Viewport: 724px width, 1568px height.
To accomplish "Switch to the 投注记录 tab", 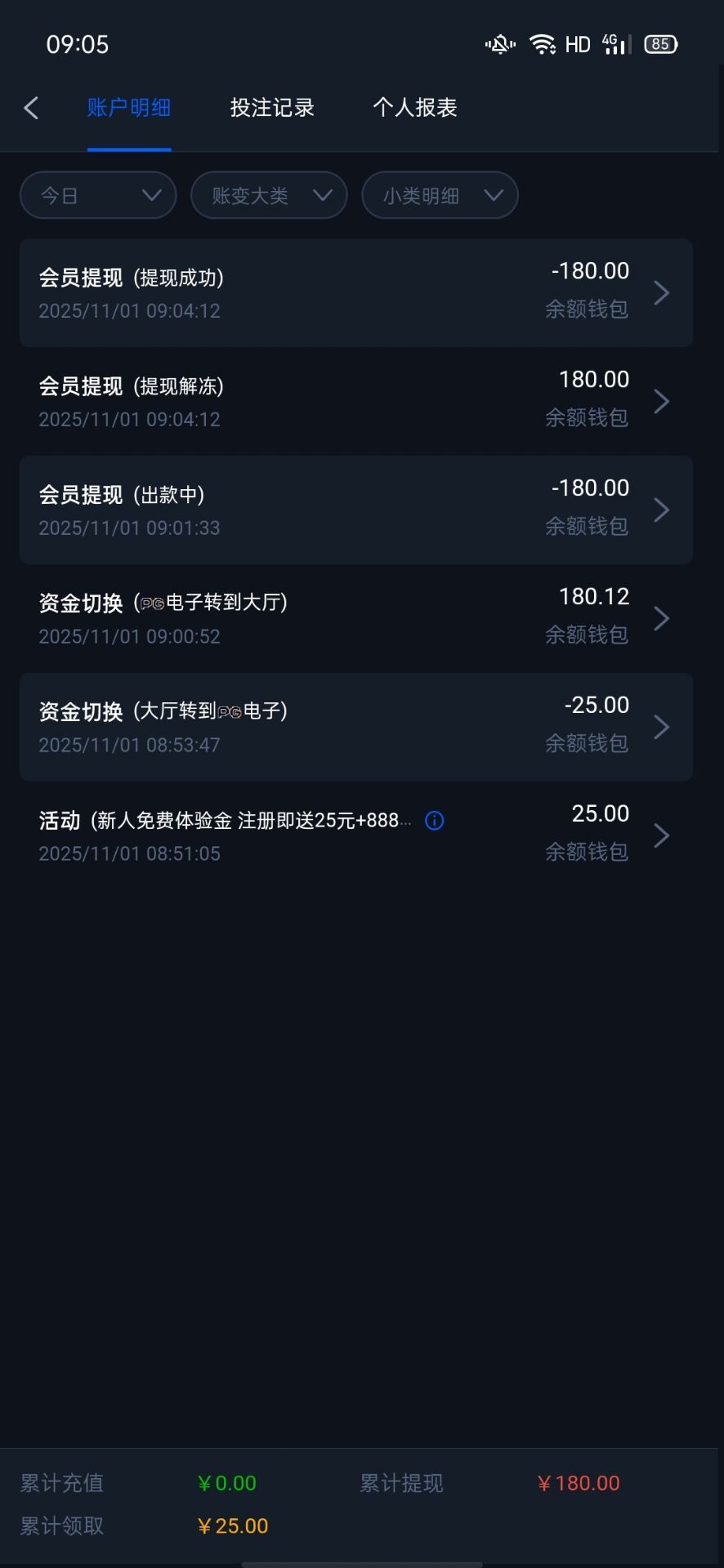I will tap(272, 108).
